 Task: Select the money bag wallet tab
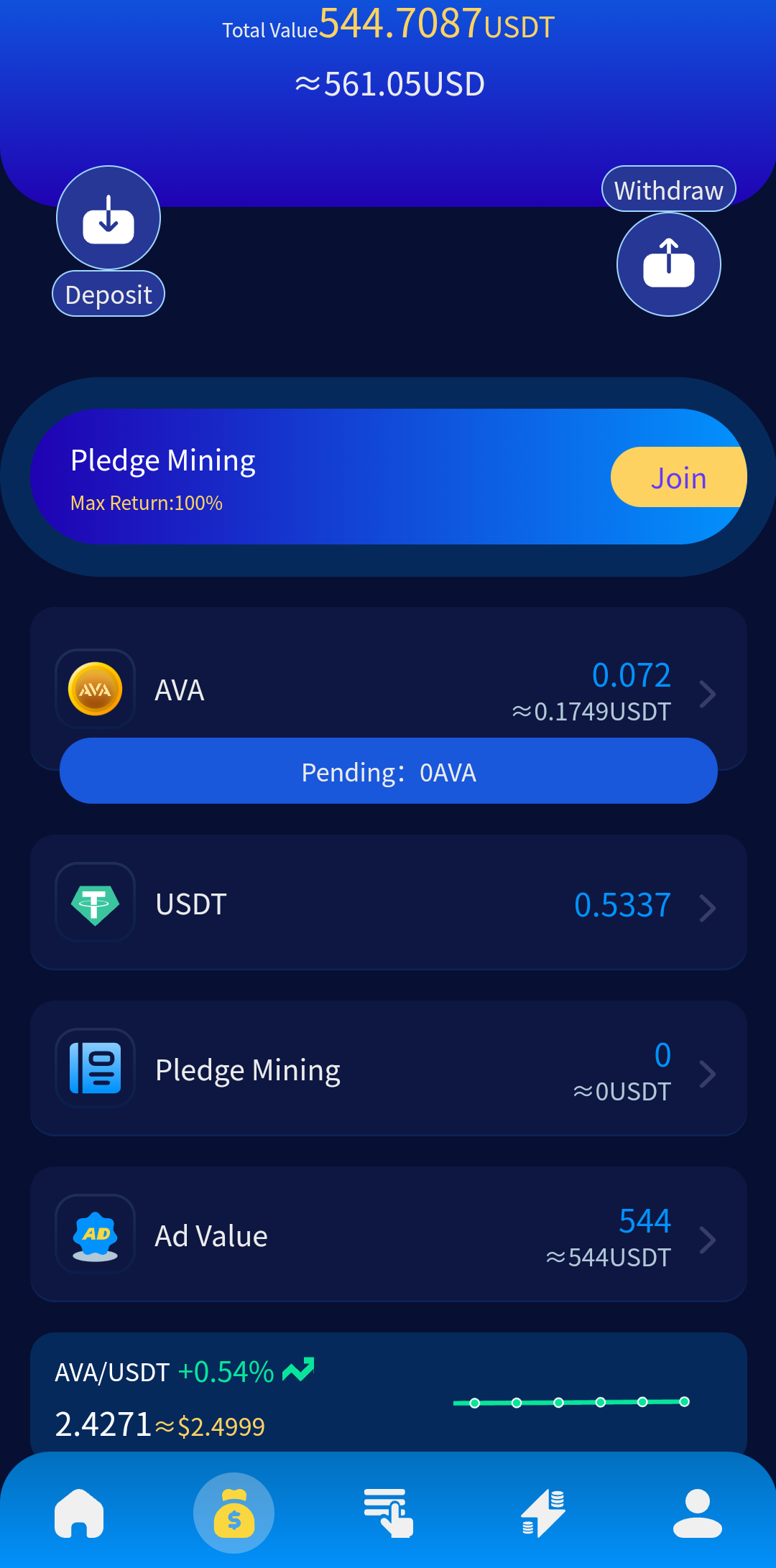(x=234, y=1513)
